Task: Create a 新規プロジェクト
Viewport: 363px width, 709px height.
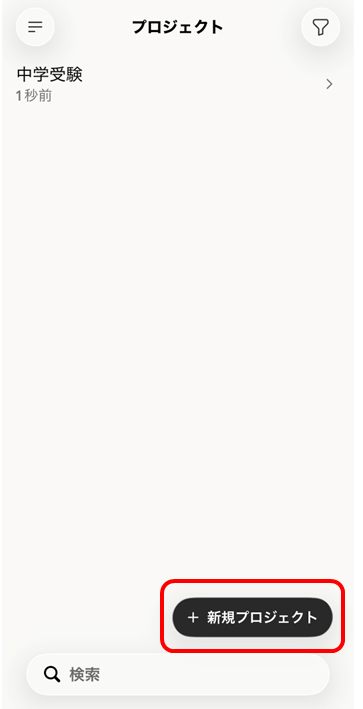Action: pyautogui.click(x=252, y=617)
